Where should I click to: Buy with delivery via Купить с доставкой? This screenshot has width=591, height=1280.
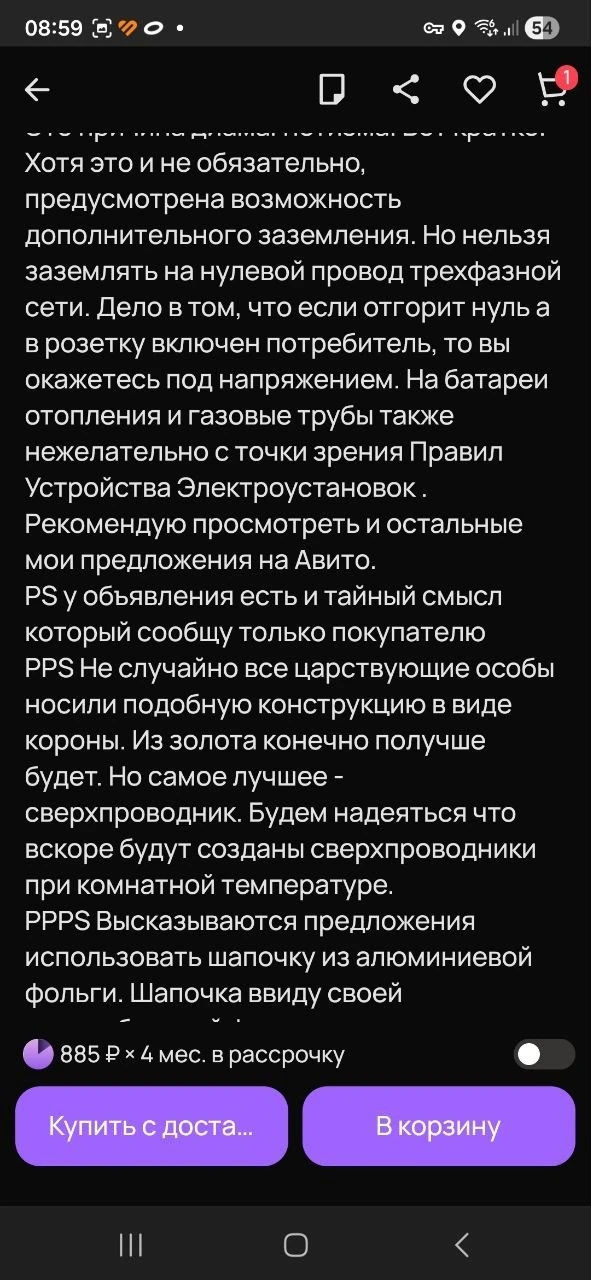(x=151, y=1126)
